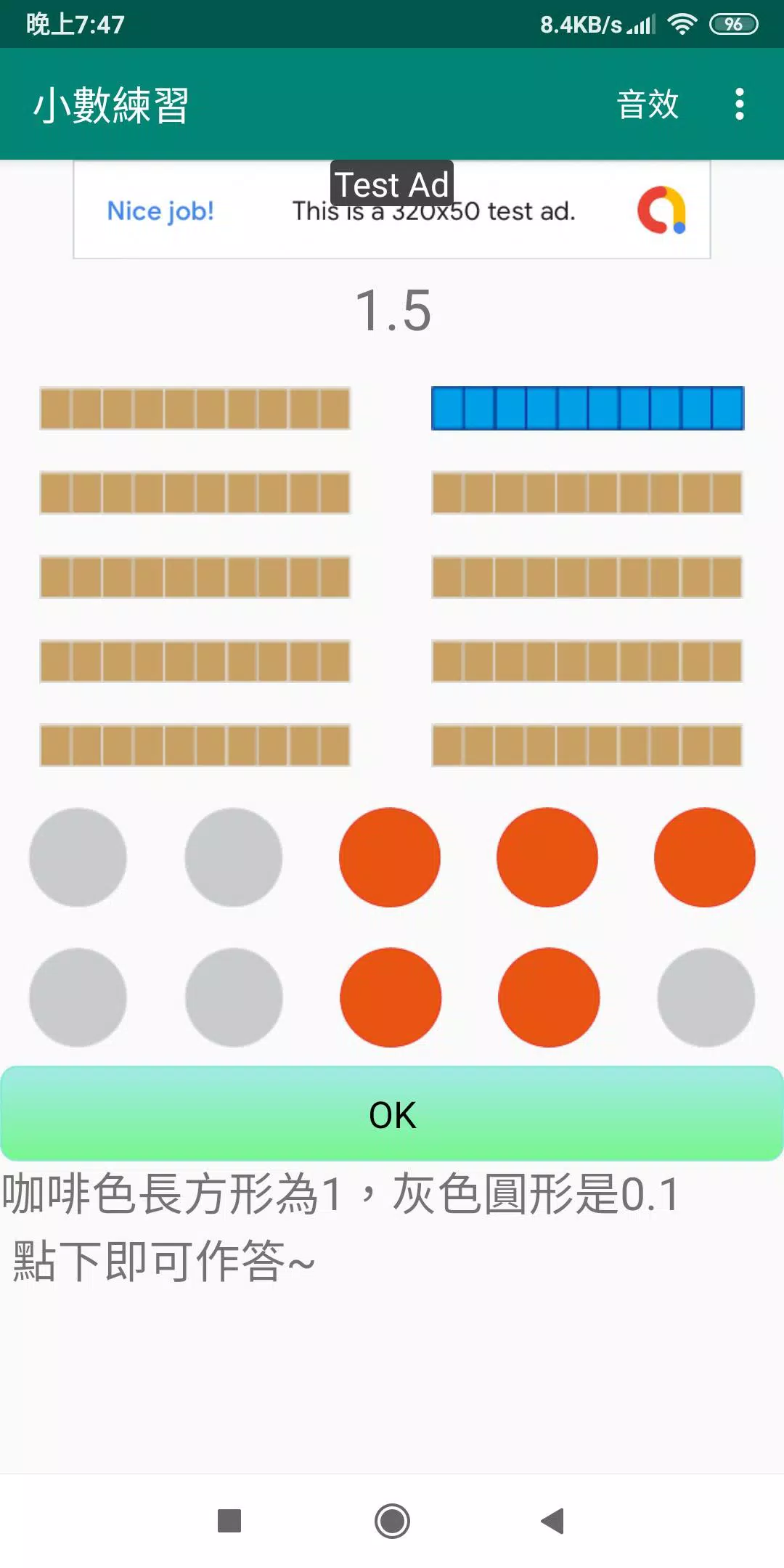Open the overflow menu with three dots
This screenshot has width=784, height=1568.
pyautogui.click(x=738, y=105)
